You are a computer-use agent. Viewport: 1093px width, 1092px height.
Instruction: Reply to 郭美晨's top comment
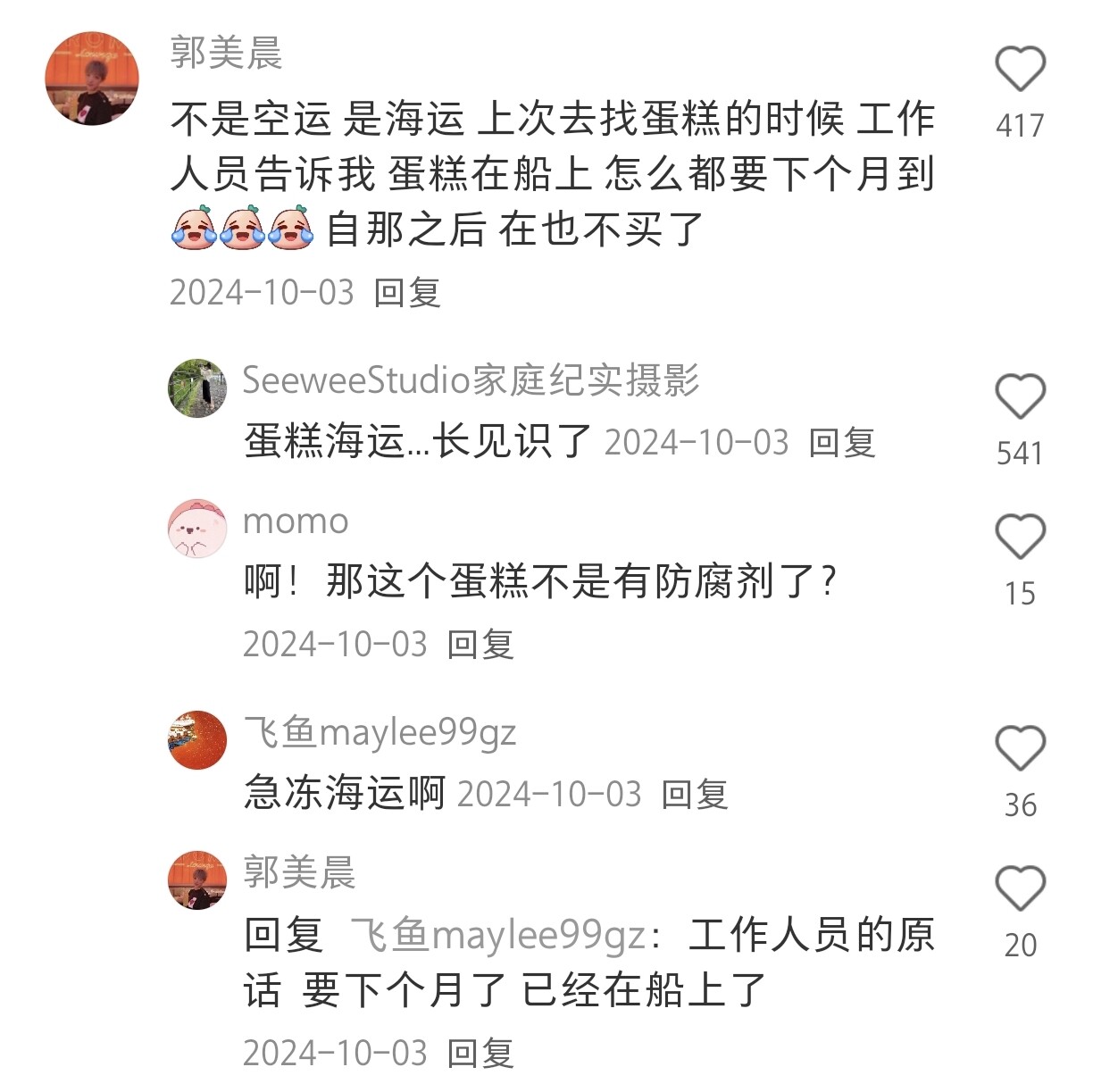pos(407,293)
